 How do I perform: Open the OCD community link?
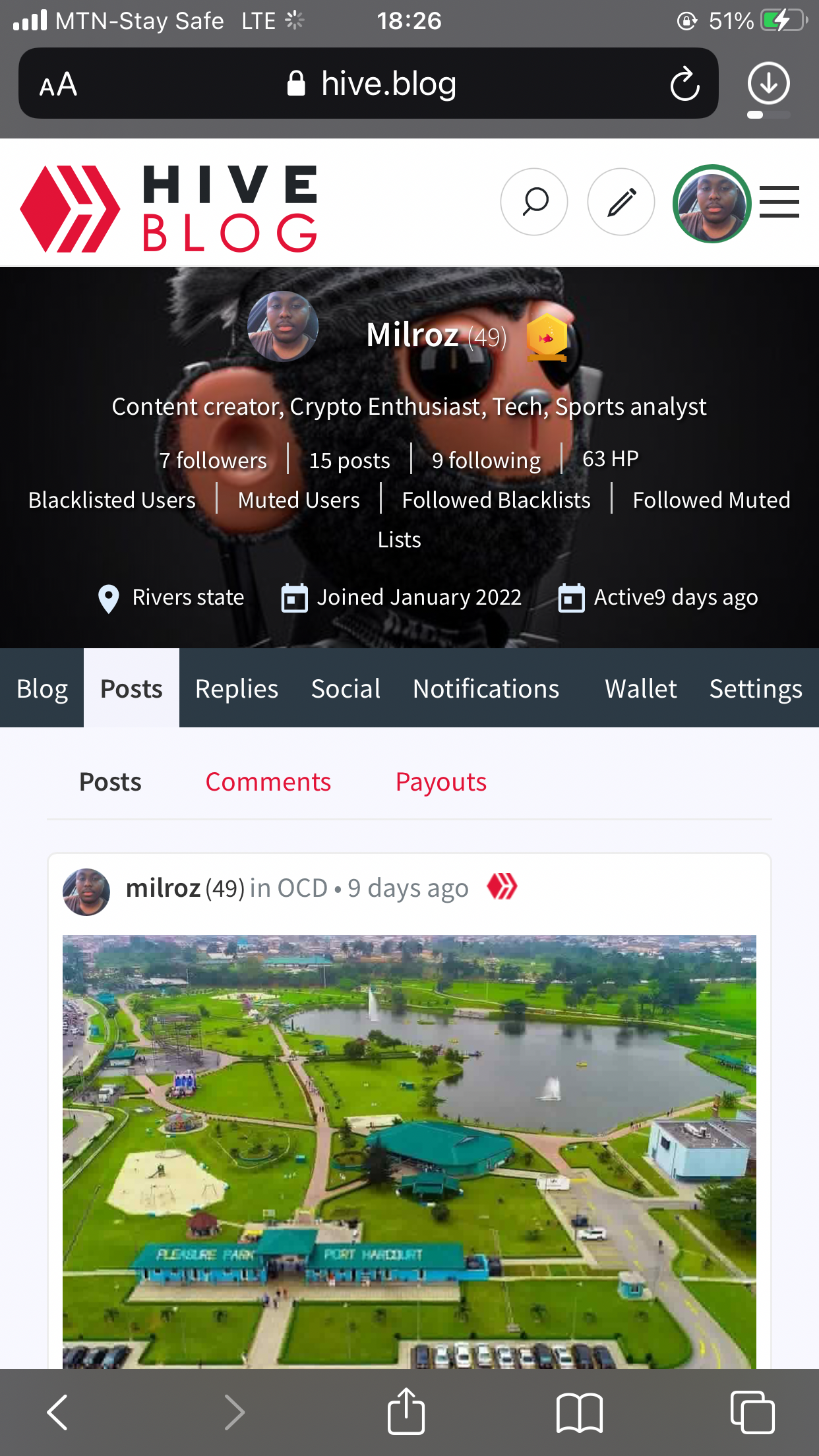click(302, 888)
